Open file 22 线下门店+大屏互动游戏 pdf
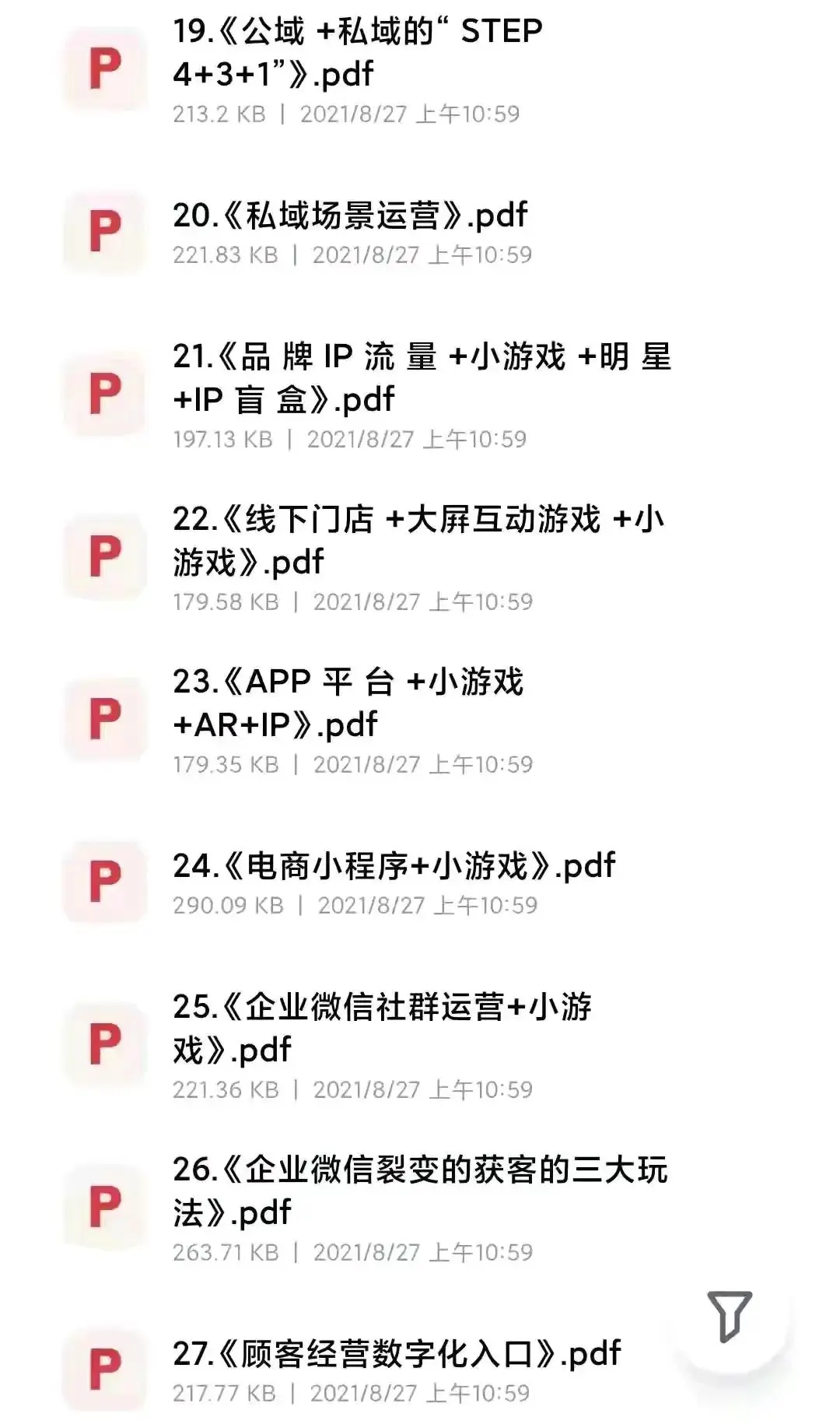 pos(417,540)
